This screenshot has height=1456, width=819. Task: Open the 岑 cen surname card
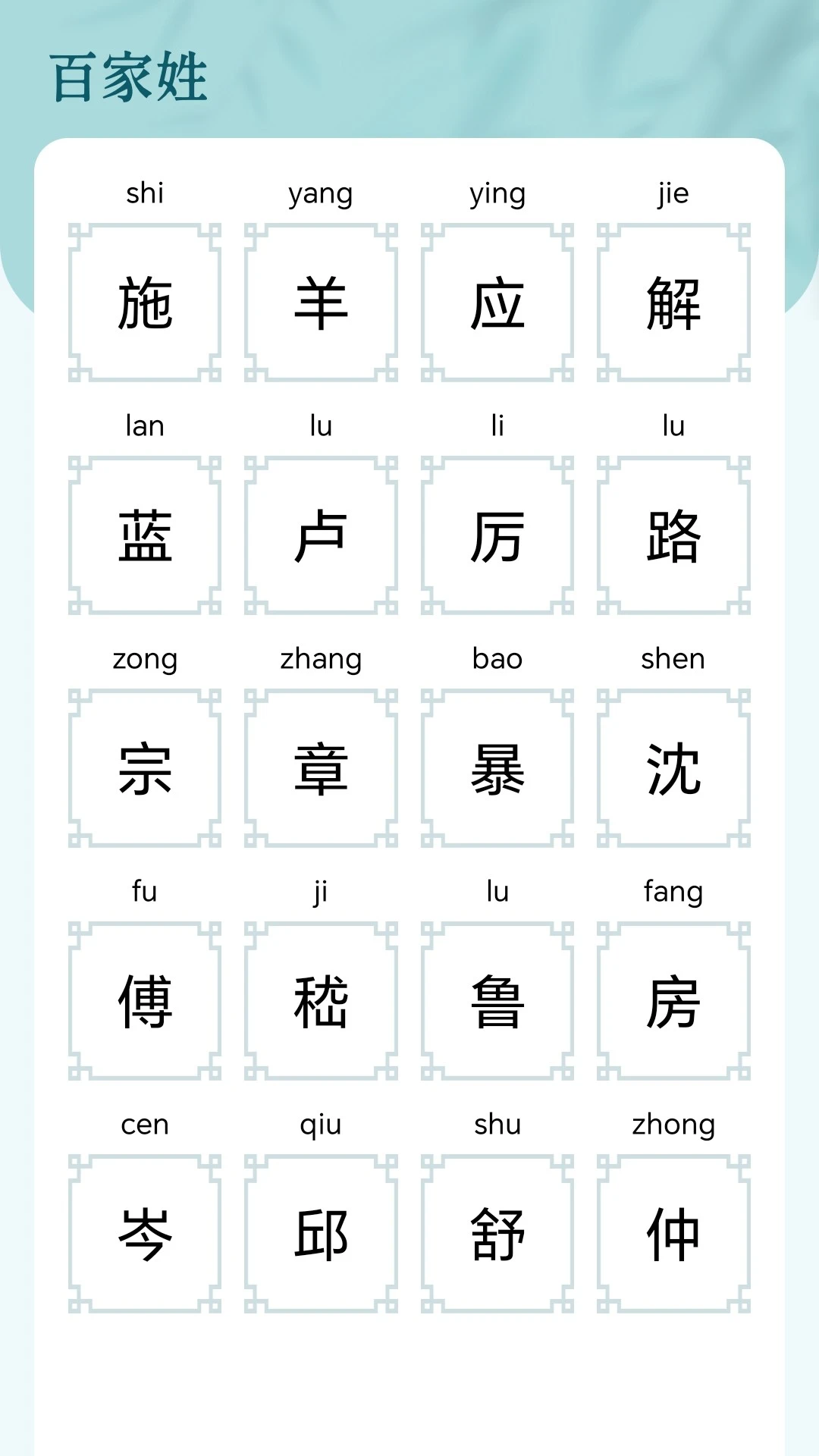point(145,1234)
